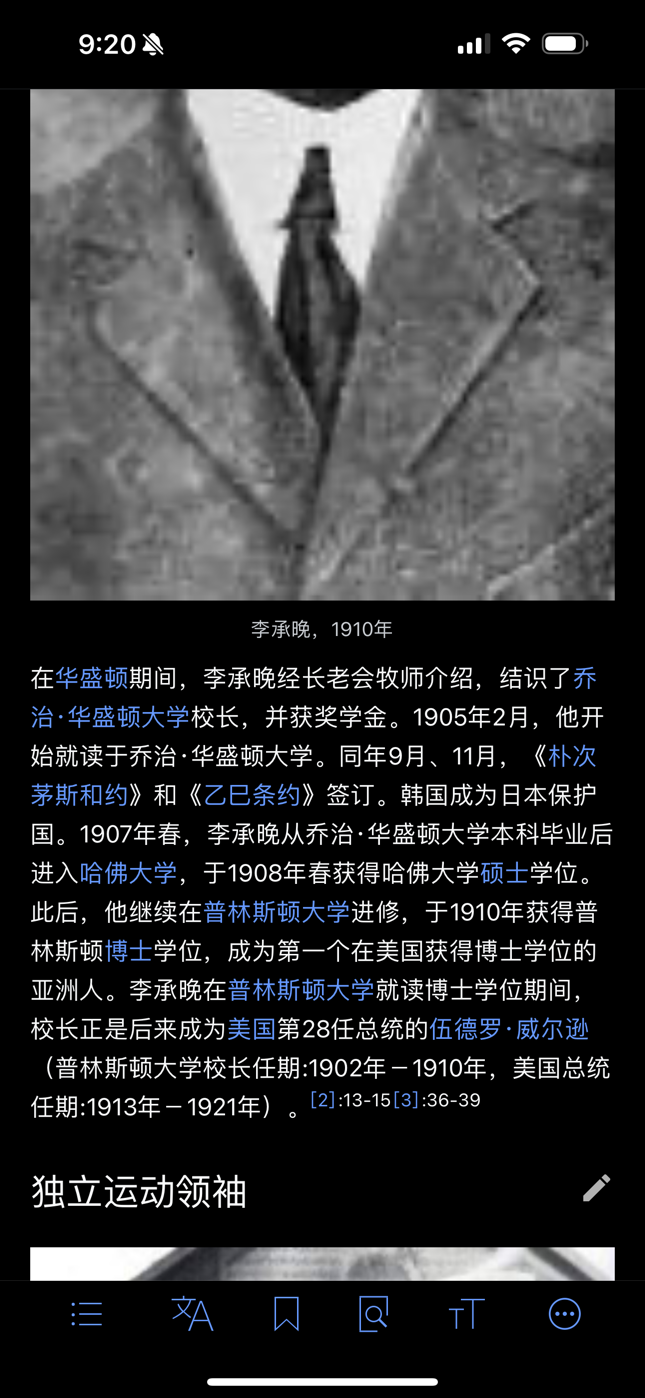Open text size and theme settings

(x=466, y=1314)
